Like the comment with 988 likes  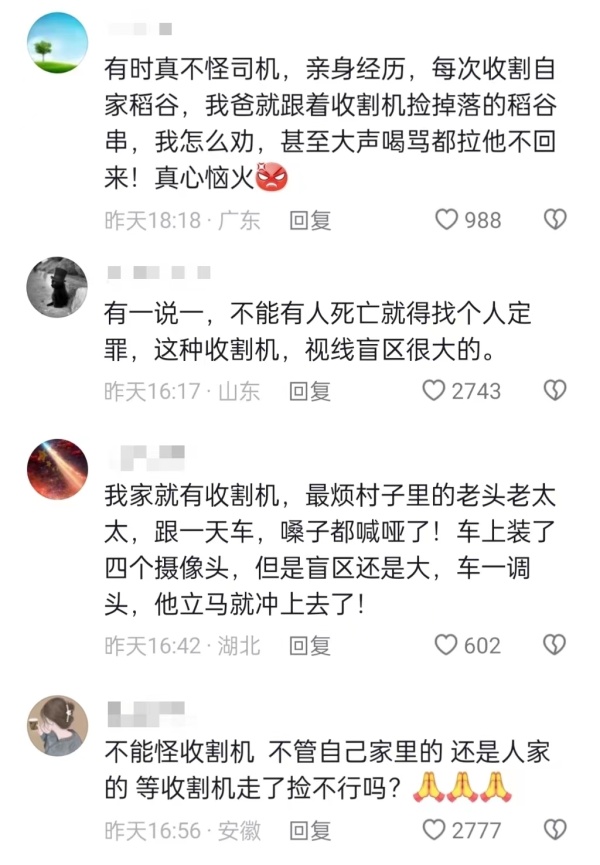(x=446, y=220)
